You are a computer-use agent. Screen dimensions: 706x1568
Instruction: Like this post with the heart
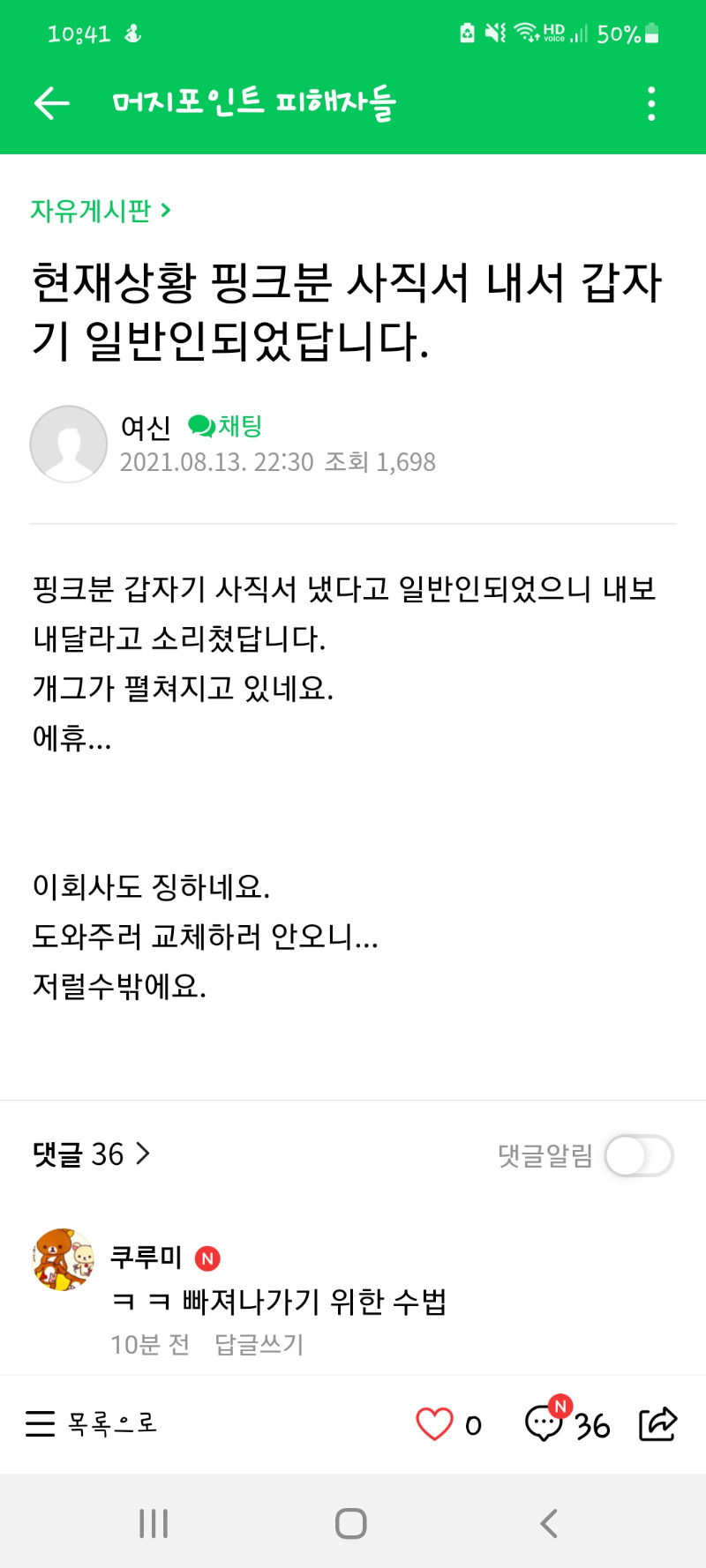pos(434,1424)
